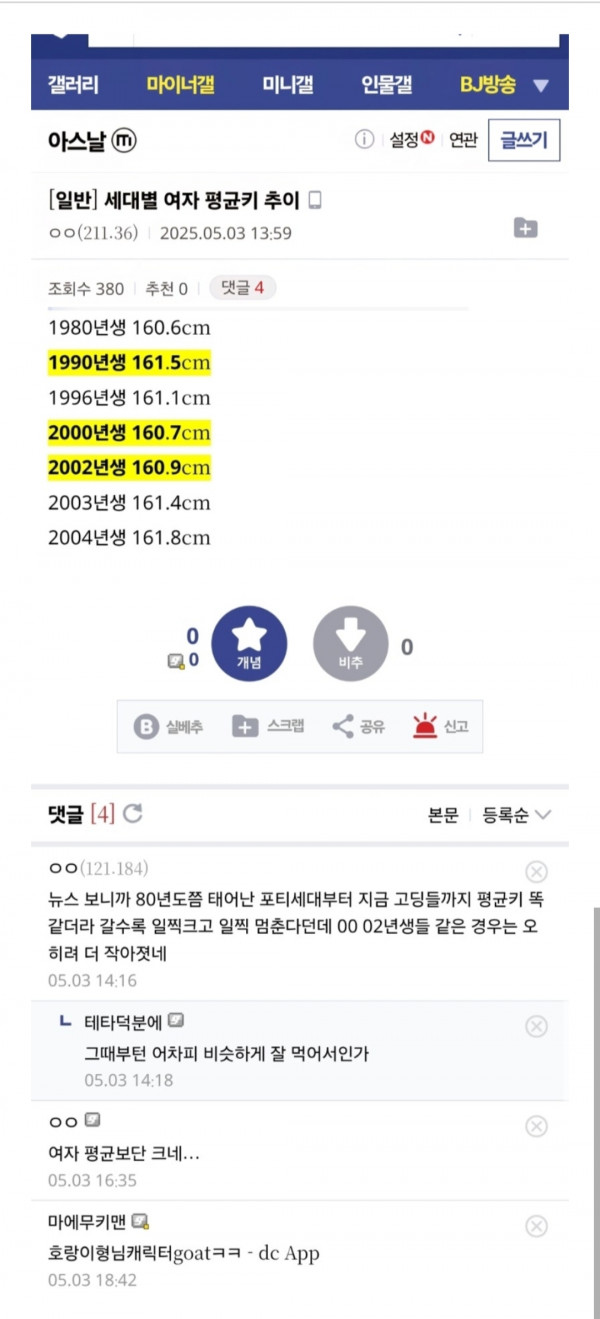Tap the 글쓰기 write button
This screenshot has width=600, height=1319.
[x=524, y=141]
